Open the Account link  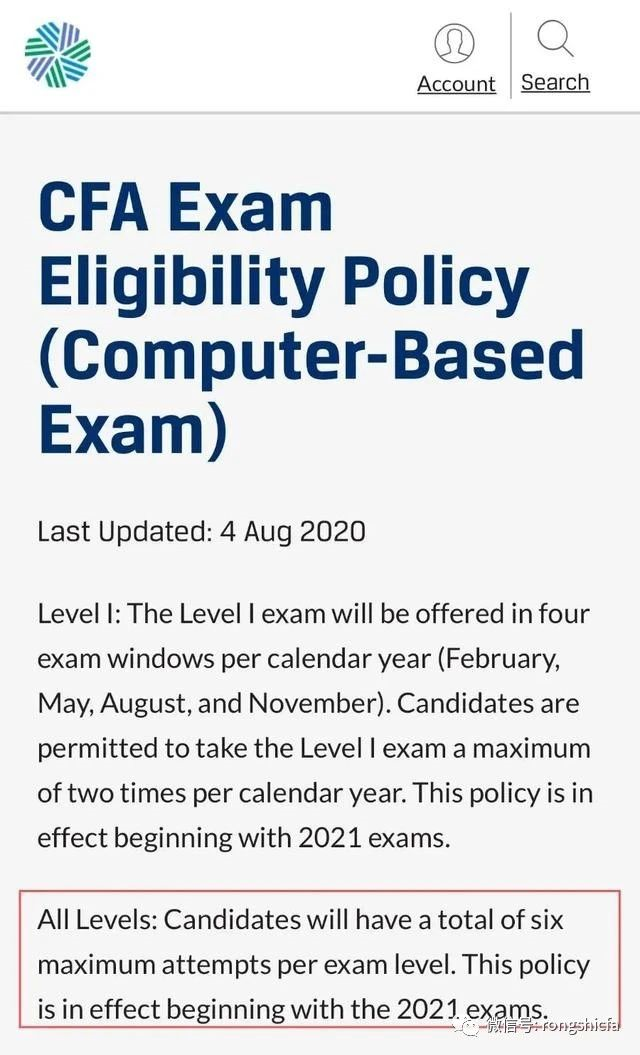pyautogui.click(x=456, y=60)
